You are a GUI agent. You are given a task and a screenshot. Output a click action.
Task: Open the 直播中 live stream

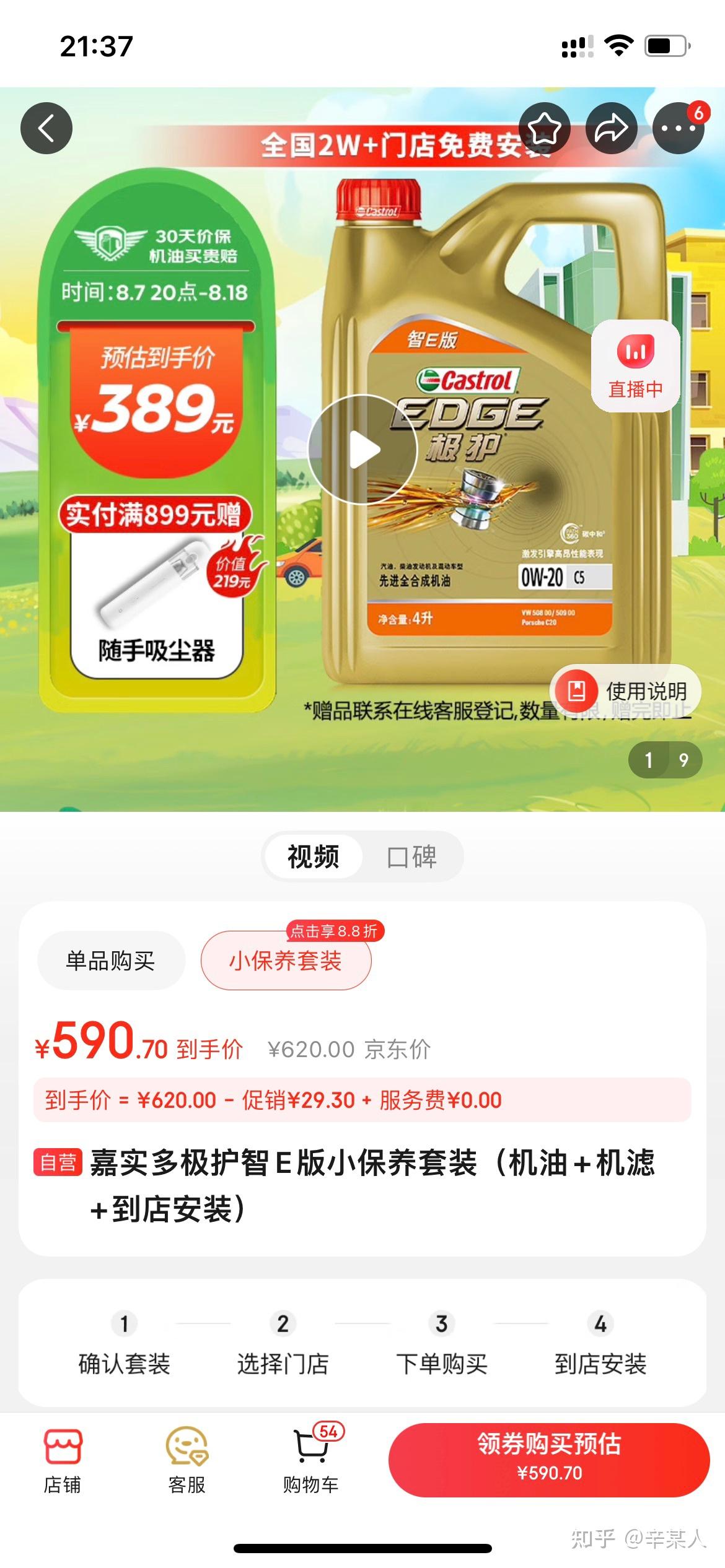[x=636, y=366]
